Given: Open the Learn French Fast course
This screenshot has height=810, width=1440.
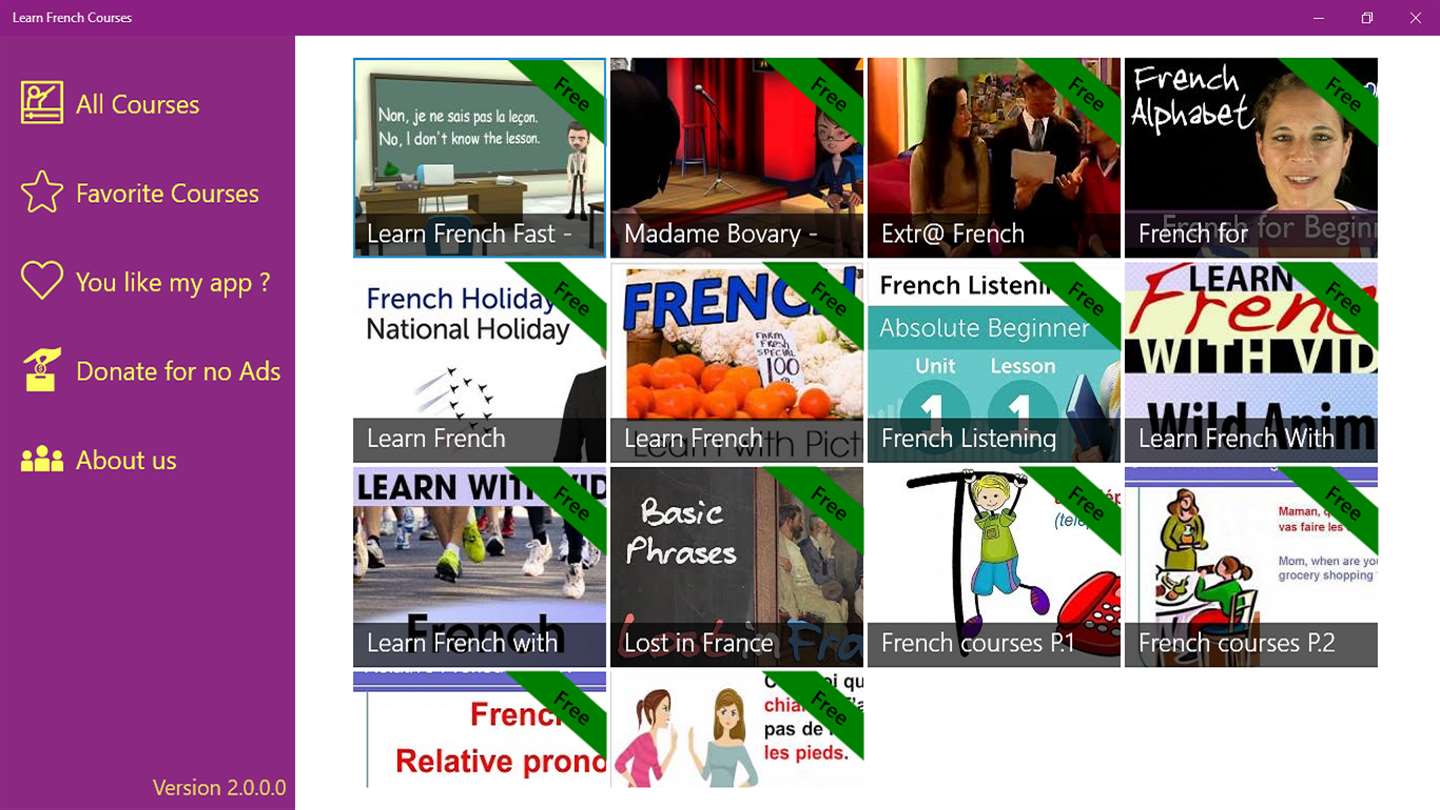Looking at the screenshot, I should point(479,158).
